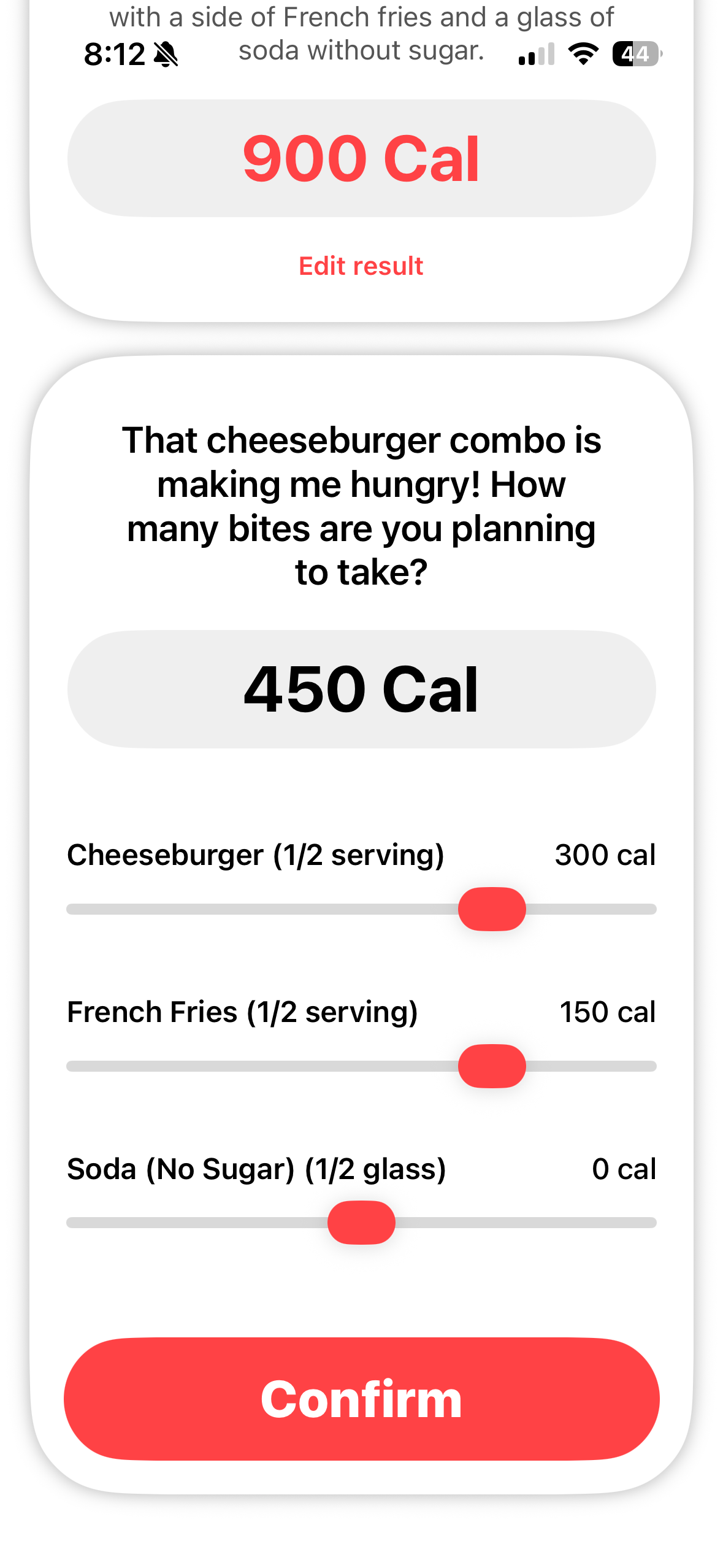This screenshot has width=723, height=1568.
Task: Select the Soda (No Sugar) label
Action: 258,1169
